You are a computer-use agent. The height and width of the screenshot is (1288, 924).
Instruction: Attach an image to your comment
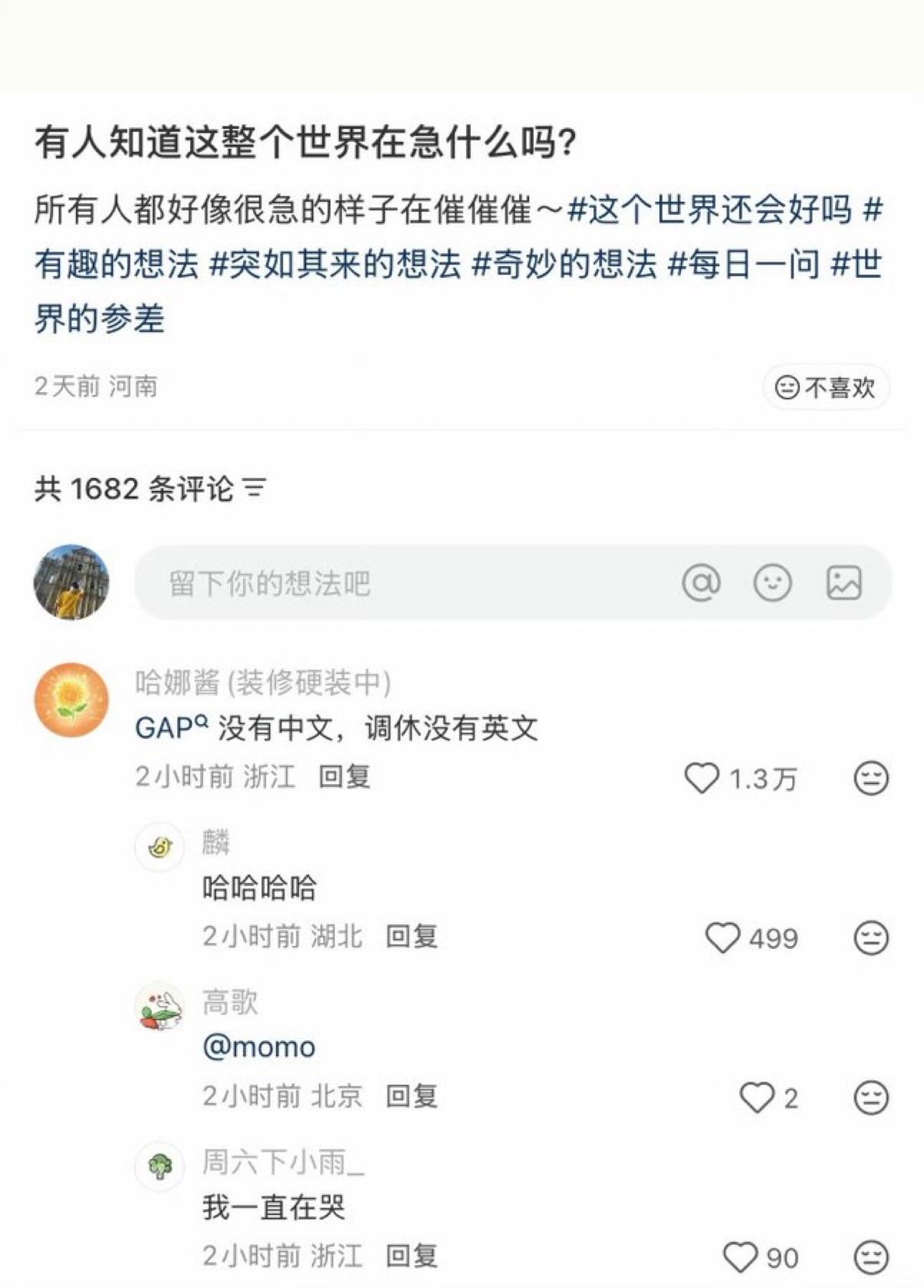click(x=843, y=583)
